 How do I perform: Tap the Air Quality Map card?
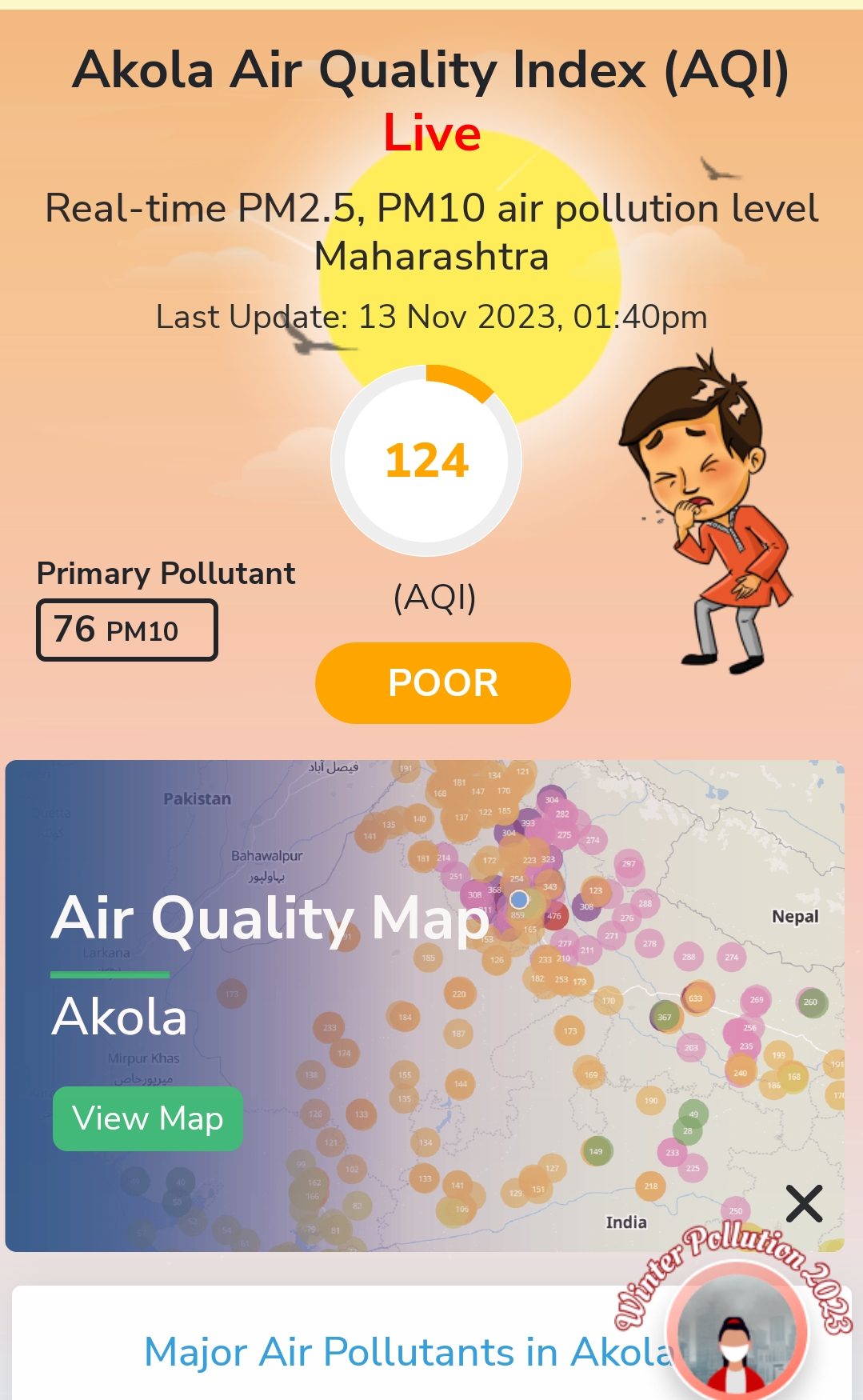[425, 1006]
